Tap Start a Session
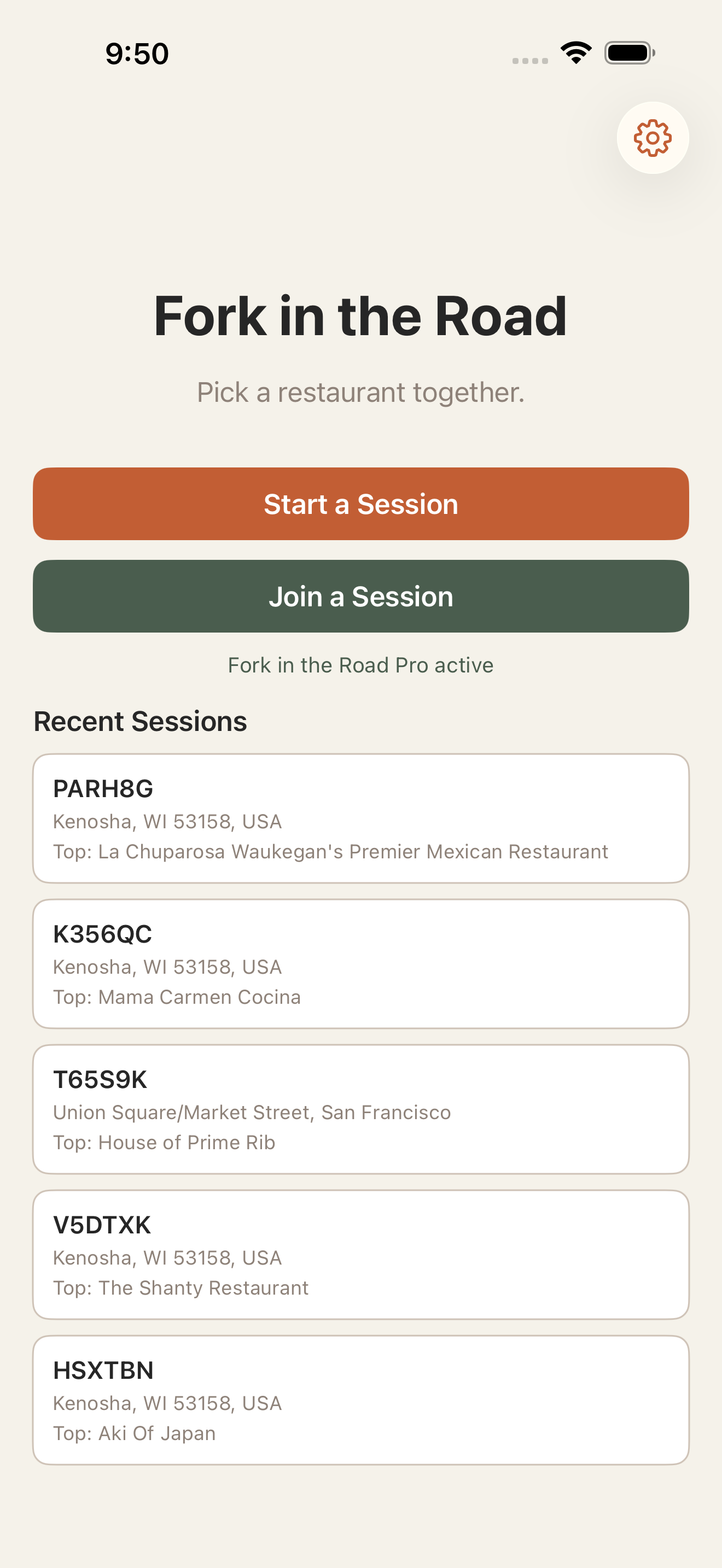The width and height of the screenshot is (722, 1568). coord(361,504)
